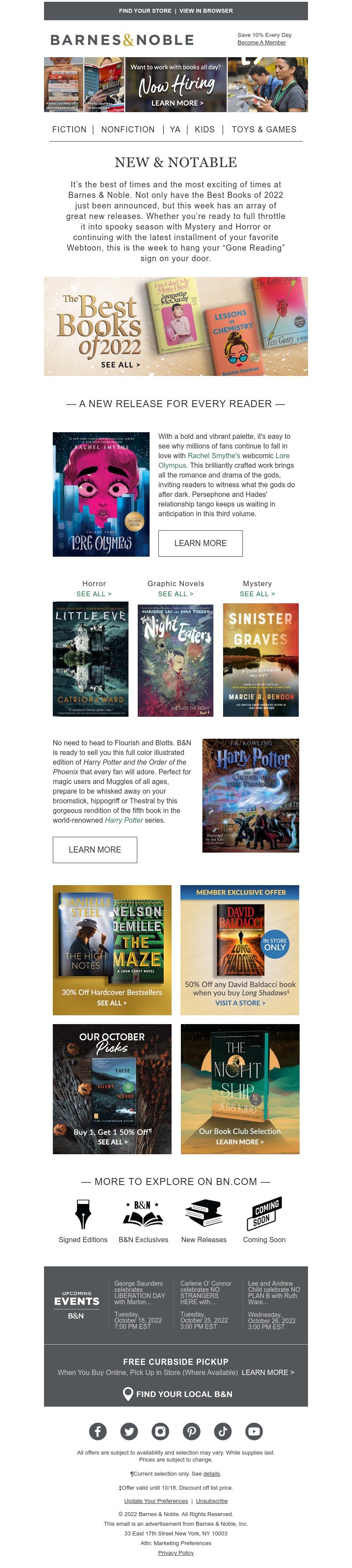Open the Sinister Graves book cover
The width and height of the screenshot is (352, 1568).
[260, 659]
